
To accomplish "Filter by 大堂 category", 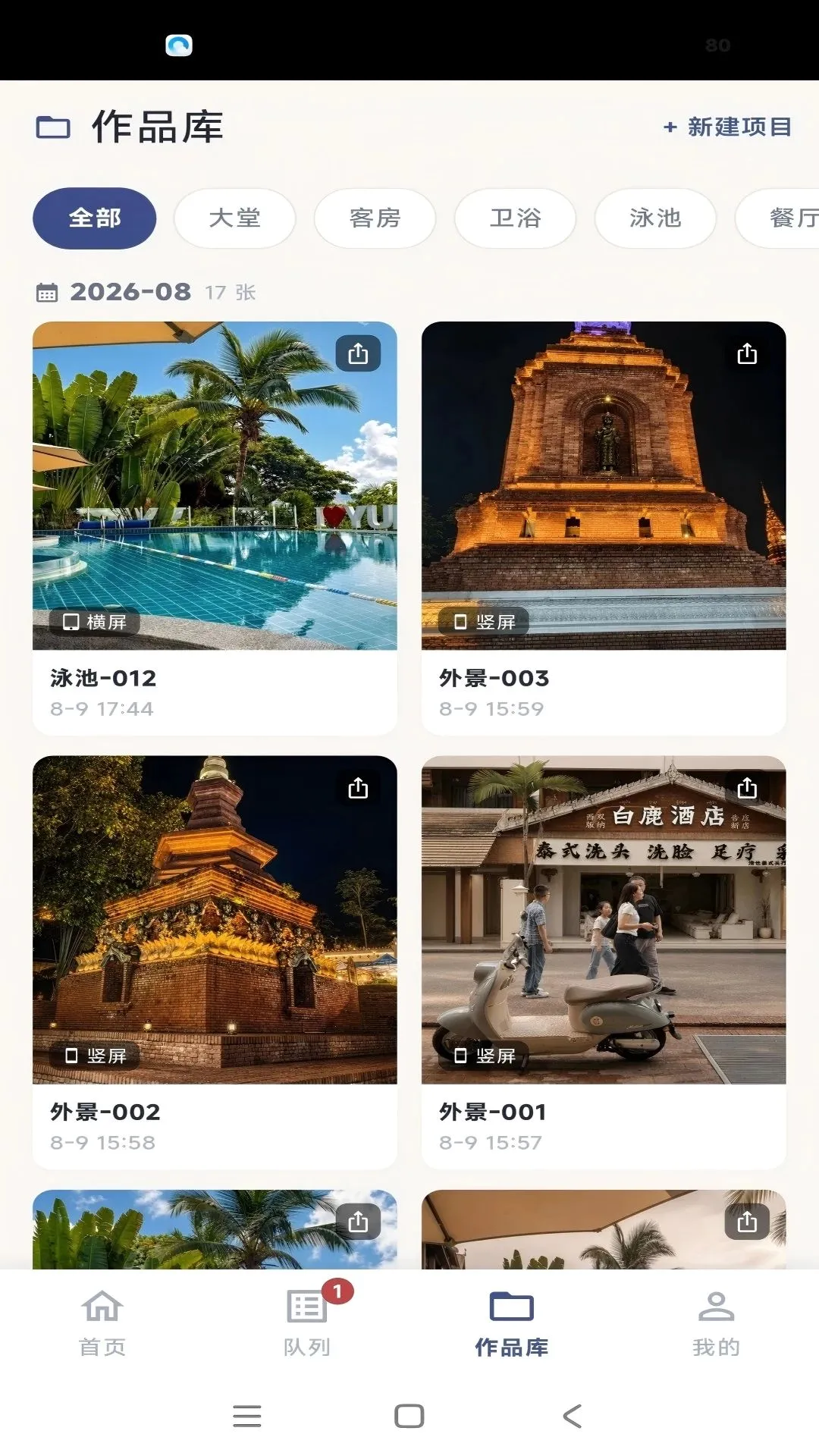I will [x=234, y=218].
